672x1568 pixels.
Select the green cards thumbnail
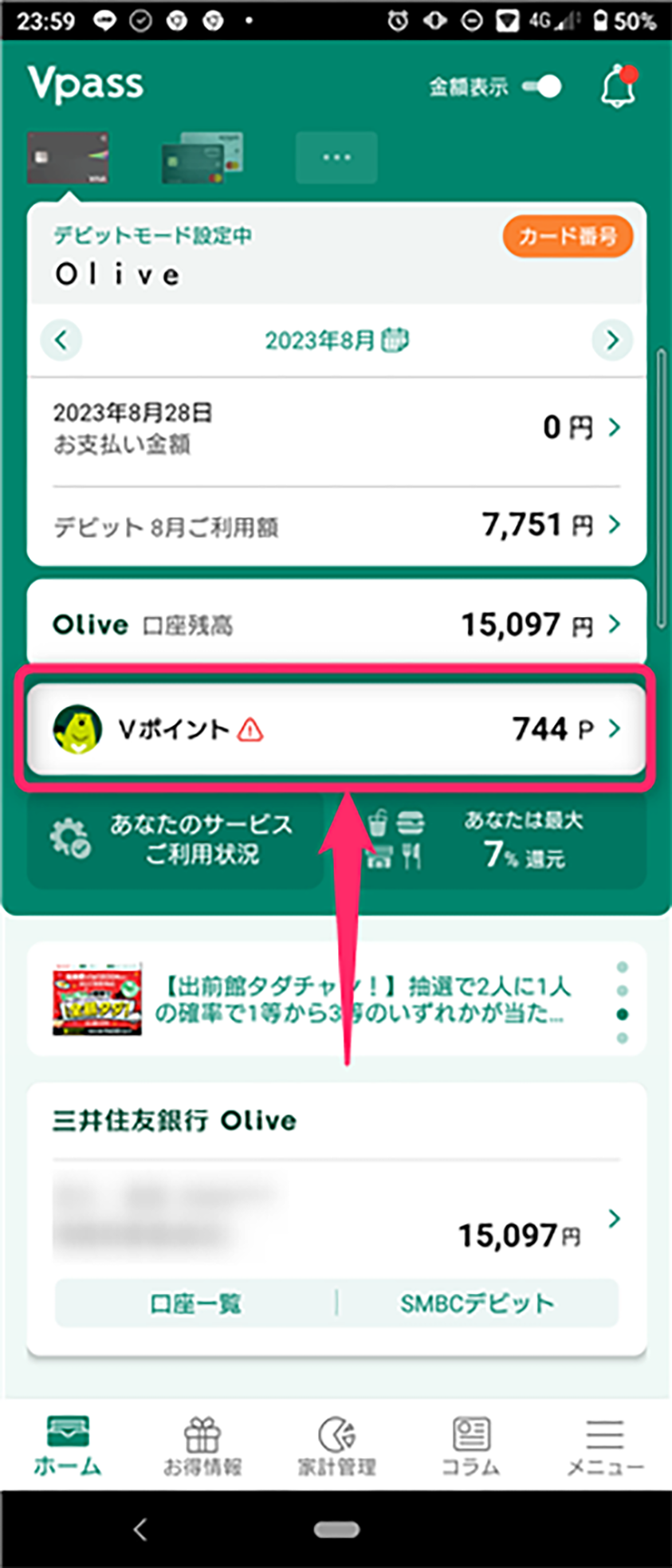click(x=202, y=159)
